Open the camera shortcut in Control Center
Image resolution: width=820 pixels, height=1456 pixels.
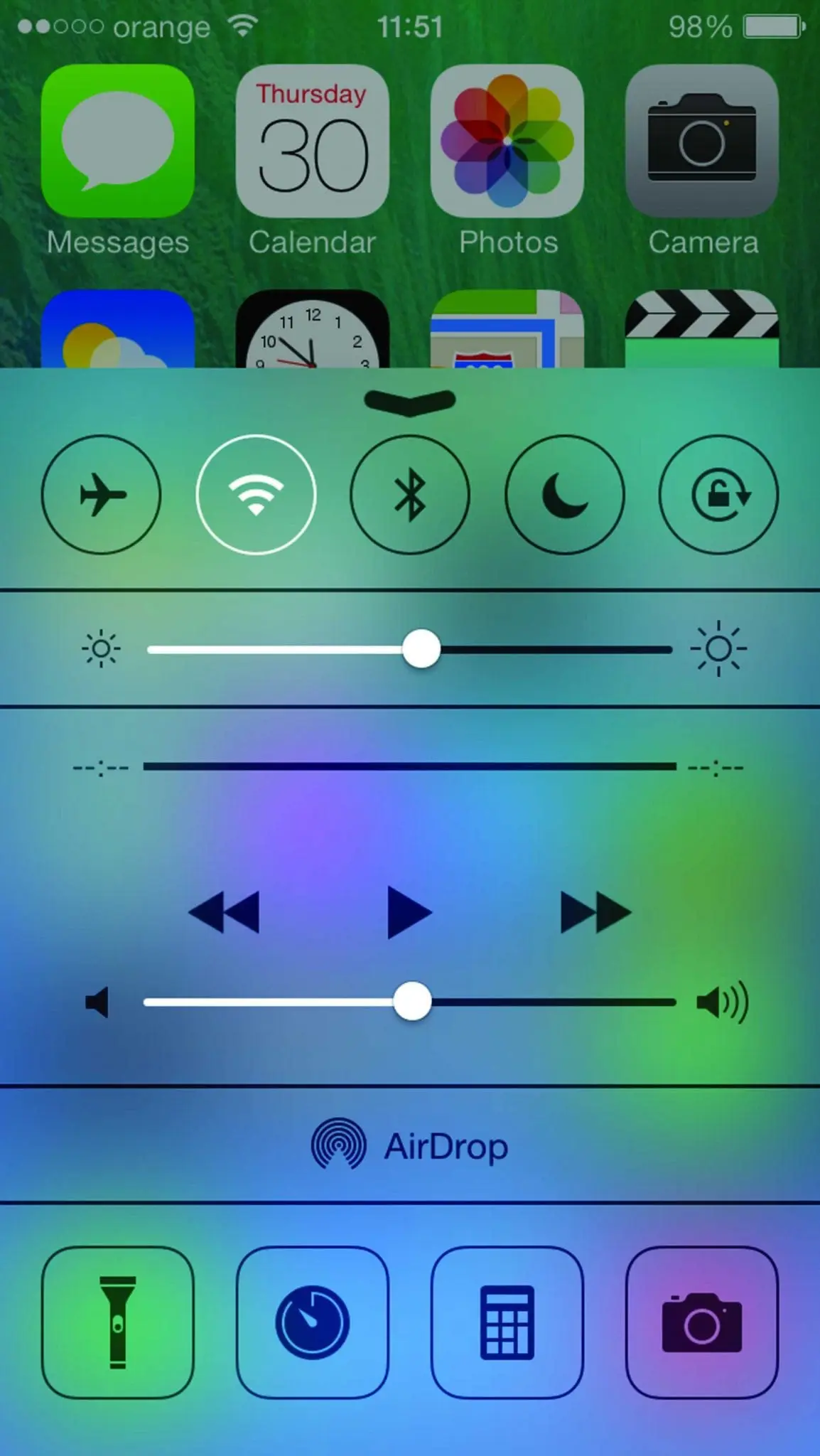pos(702,1322)
